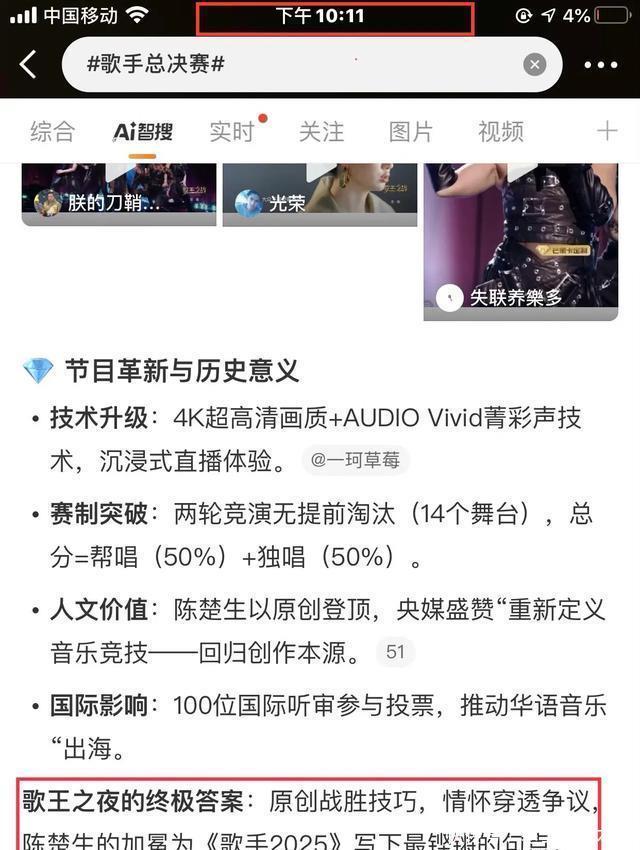Open the @一珂草莓 source chip
Screen dimensions: 640x850
coord(355,461)
